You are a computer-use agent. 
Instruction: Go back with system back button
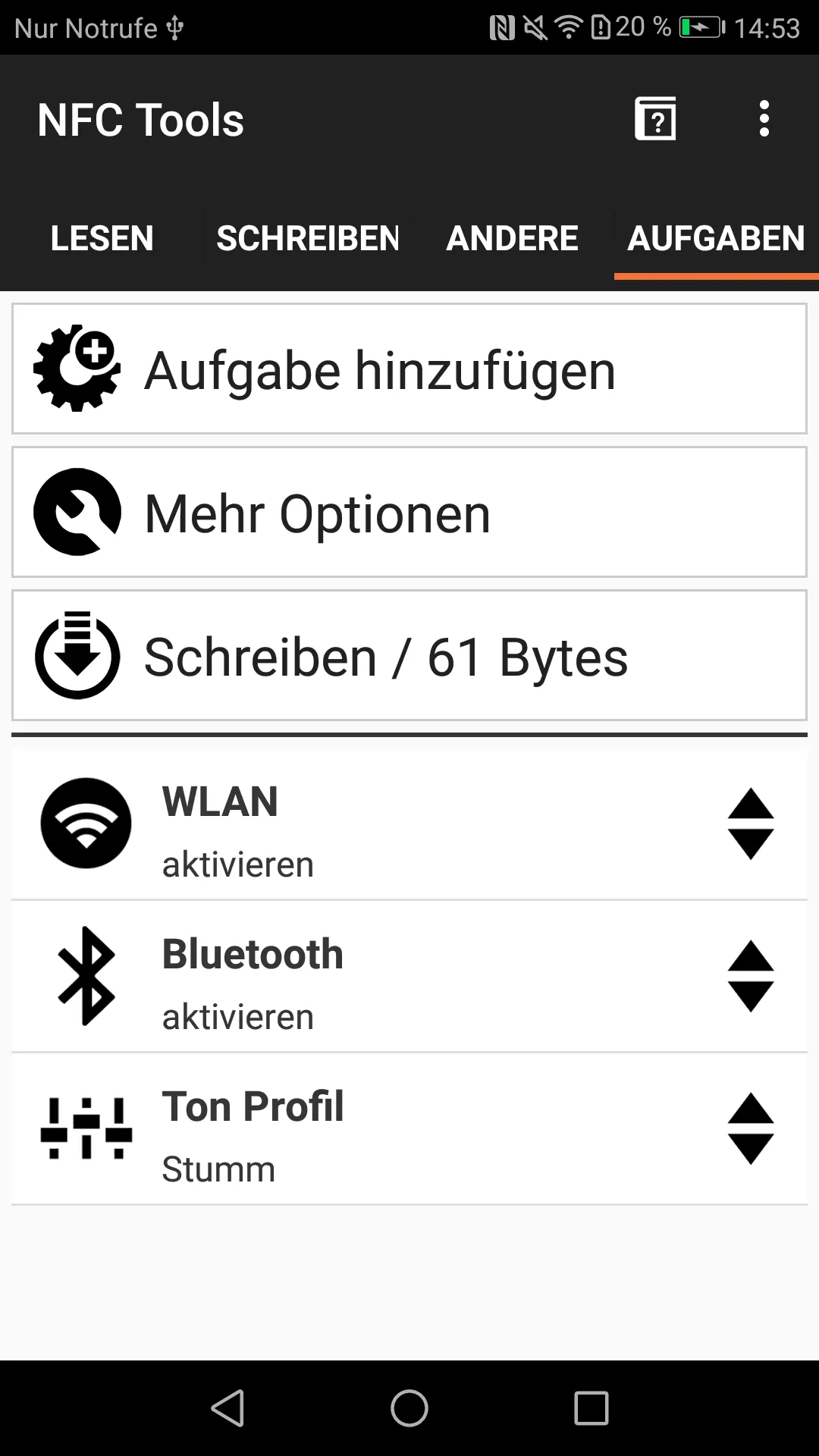point(227,1408)
